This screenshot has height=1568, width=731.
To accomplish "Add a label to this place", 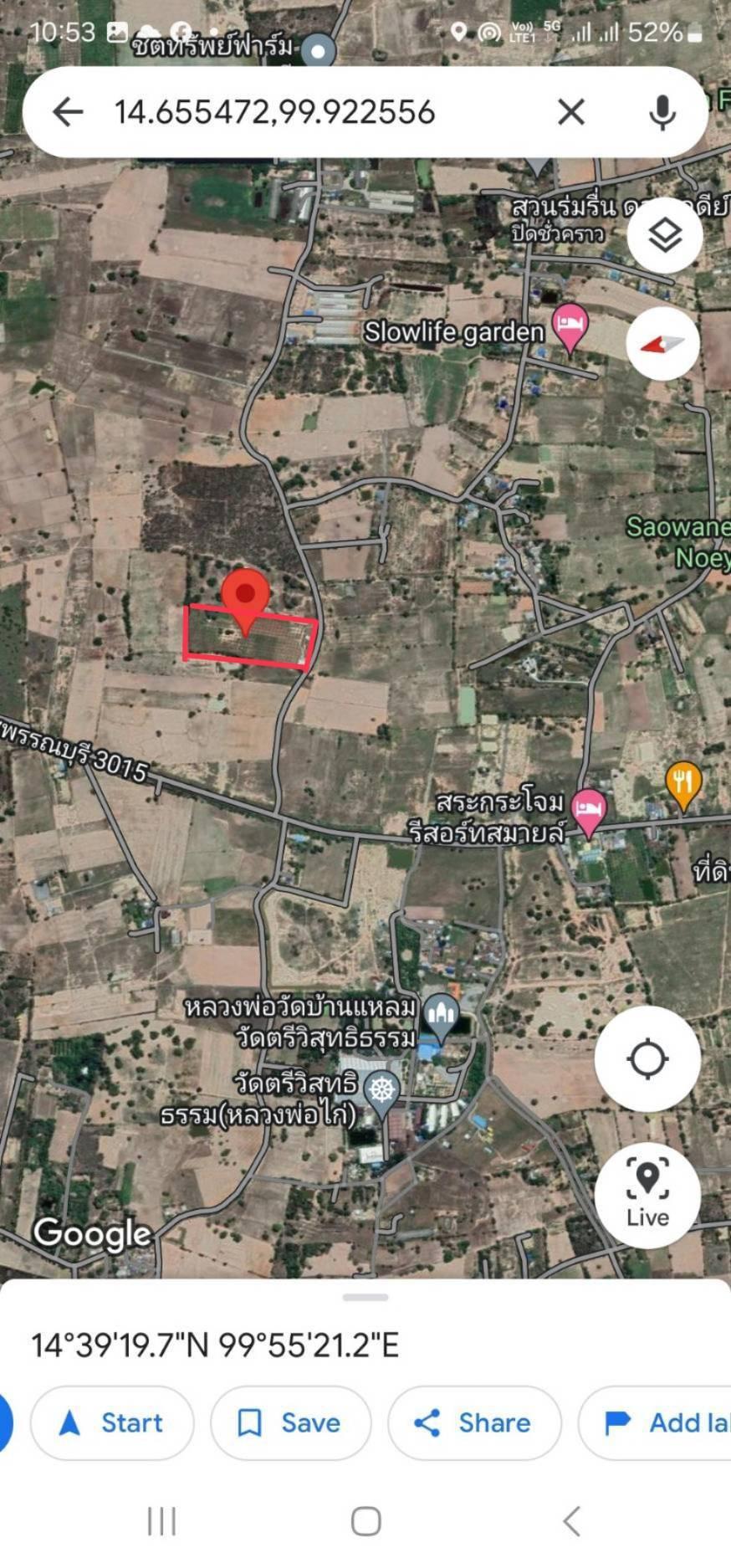I will click(655, 1422).
